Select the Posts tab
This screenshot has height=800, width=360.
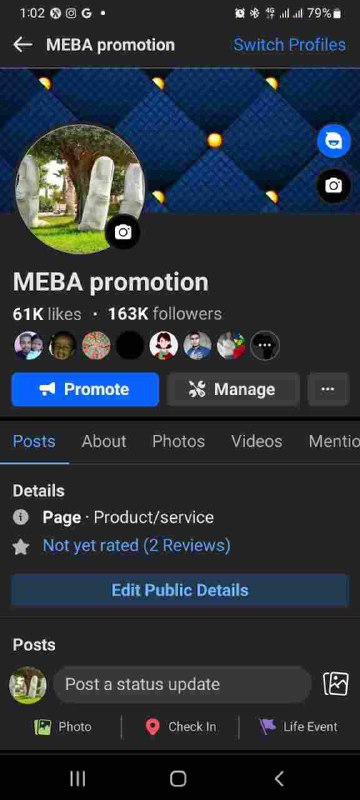[34, 441]
